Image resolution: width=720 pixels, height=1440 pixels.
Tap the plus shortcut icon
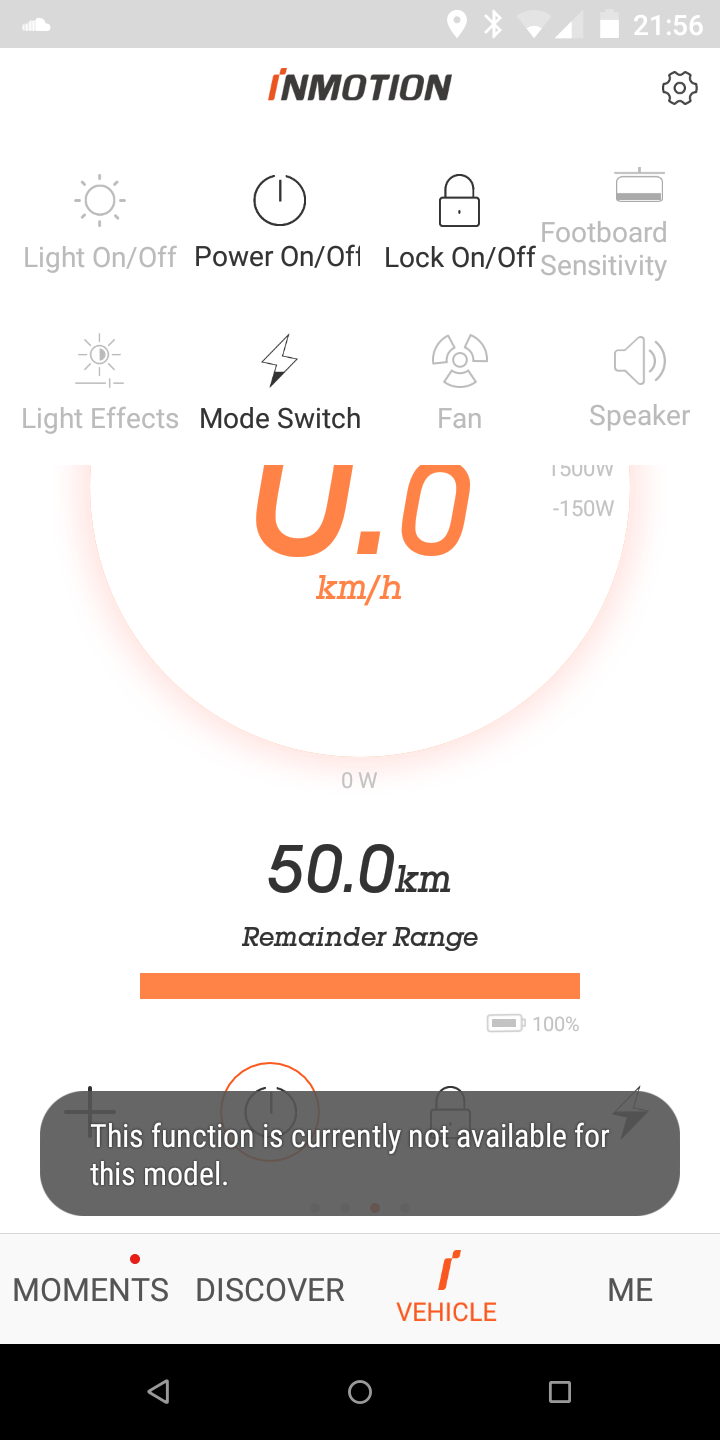[90, 1110]
